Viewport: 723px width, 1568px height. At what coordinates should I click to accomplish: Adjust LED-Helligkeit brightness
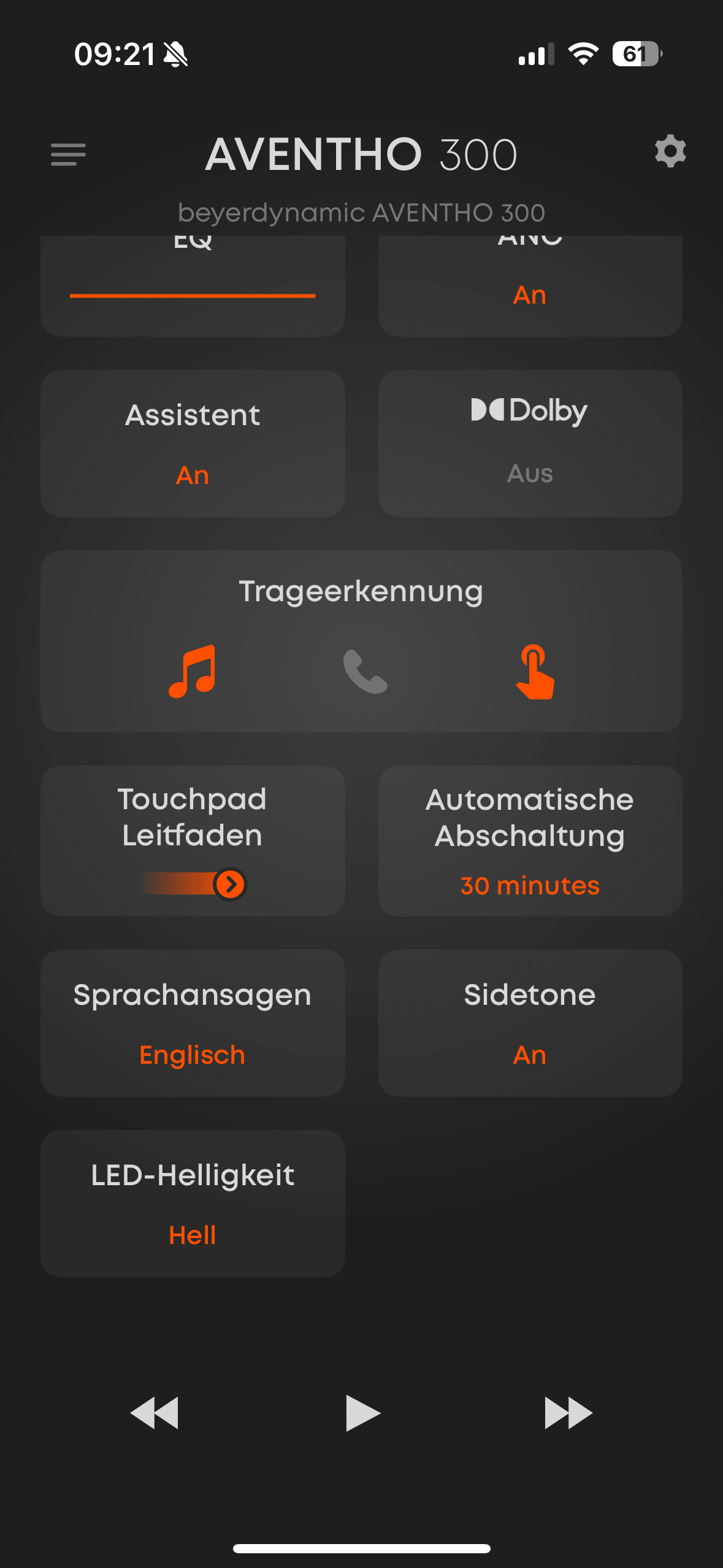pos(193,1203)
